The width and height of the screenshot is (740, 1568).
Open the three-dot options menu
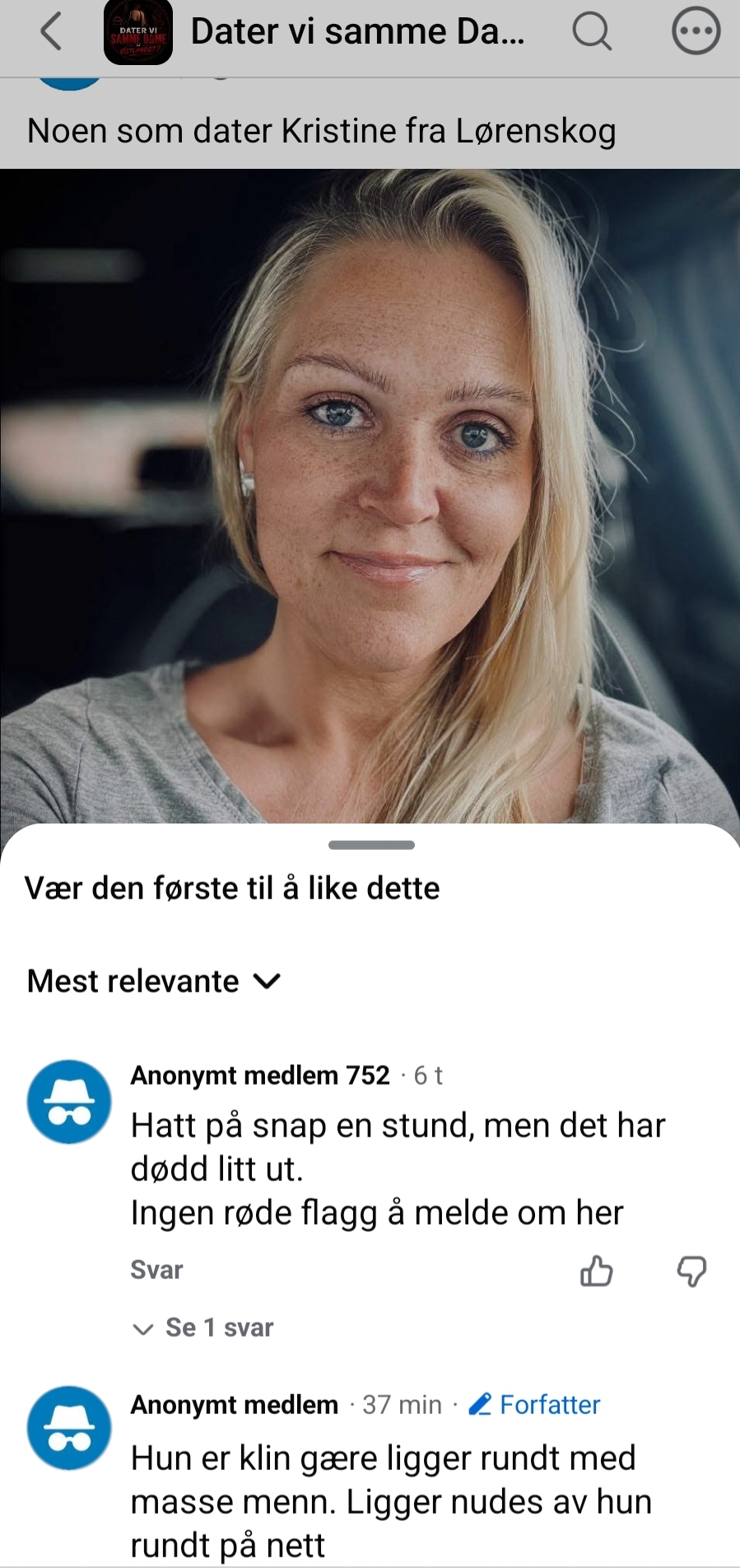pos(696,31)
